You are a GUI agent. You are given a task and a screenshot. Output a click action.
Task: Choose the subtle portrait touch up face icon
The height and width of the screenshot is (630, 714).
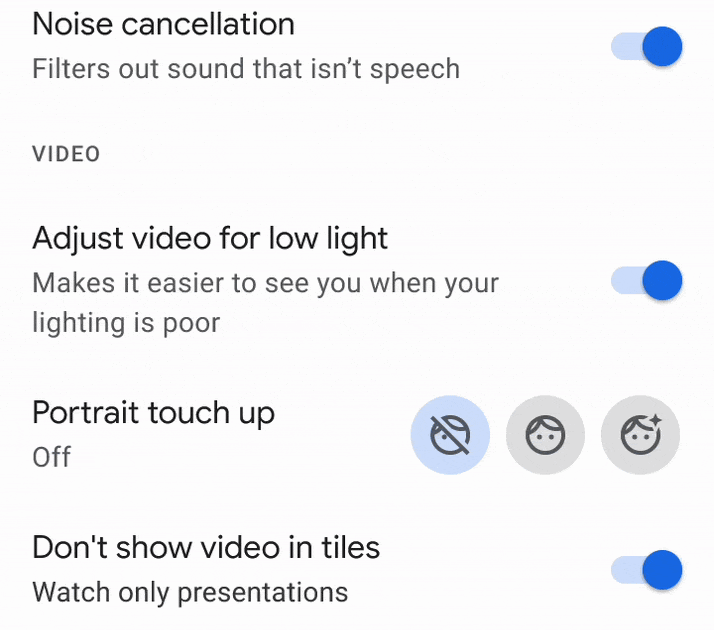[x=545, y=435]
